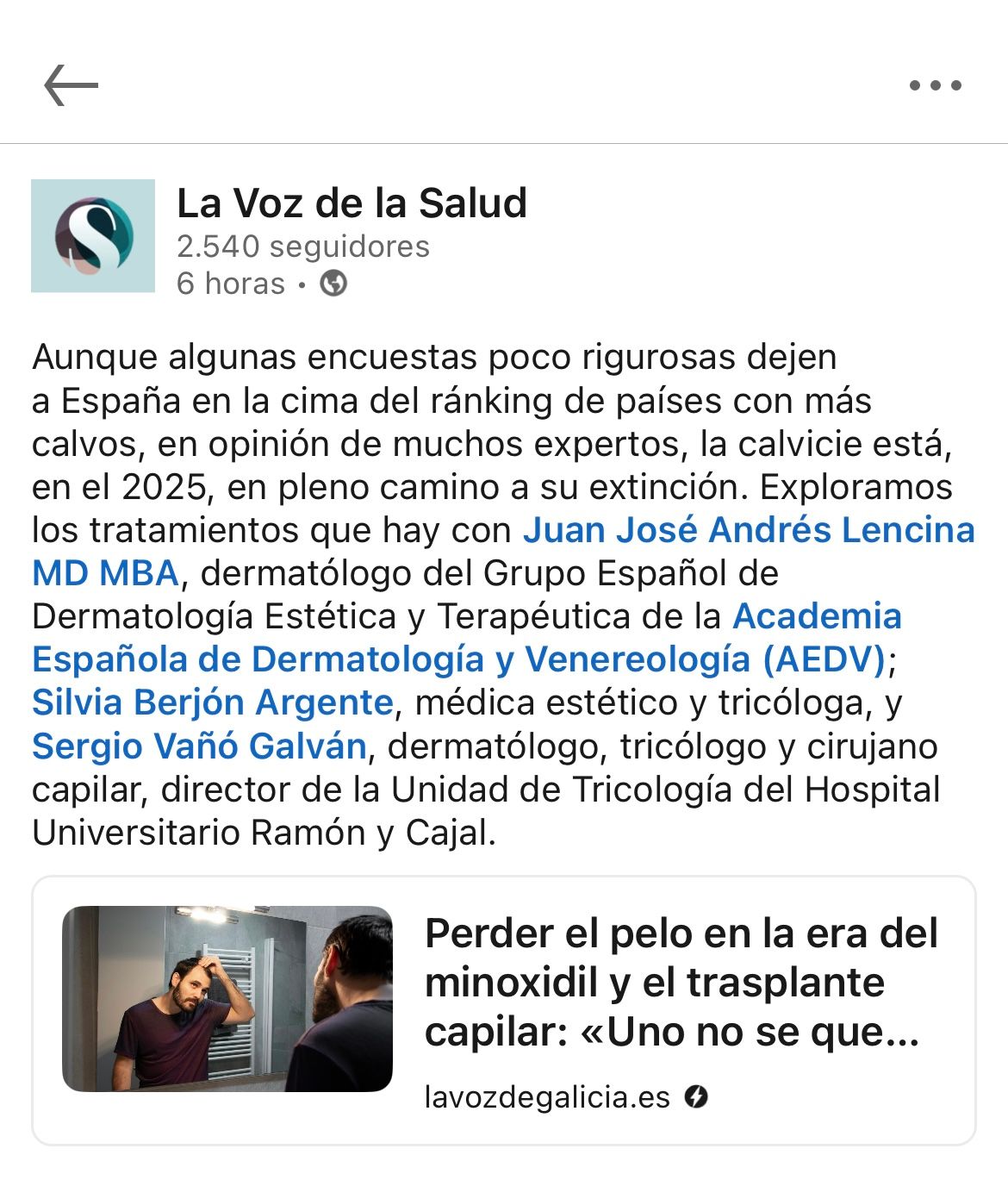This screenshot has height=1180, width=1008.
Task: Click the dot separator next to 6 horas
Action: 300,284
